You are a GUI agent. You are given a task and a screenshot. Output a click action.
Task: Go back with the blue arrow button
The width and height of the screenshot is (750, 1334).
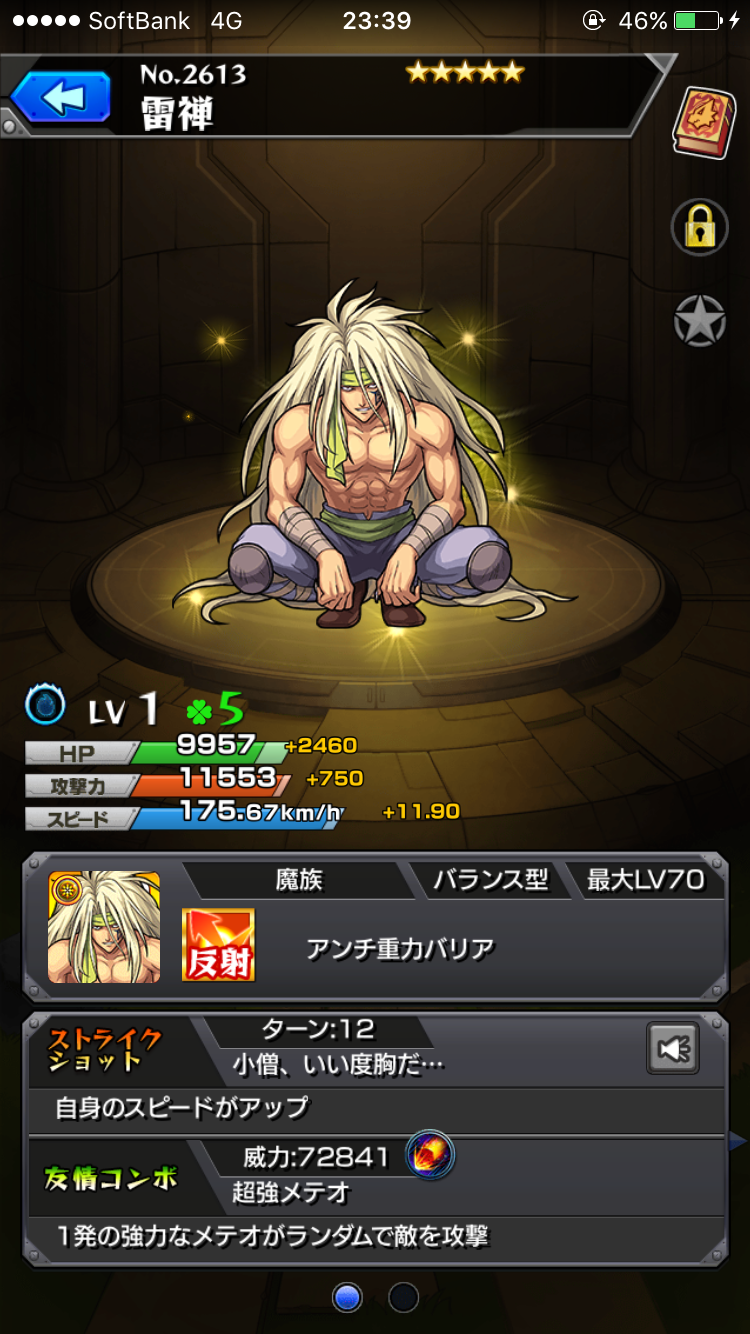click(x=62, y=98)
